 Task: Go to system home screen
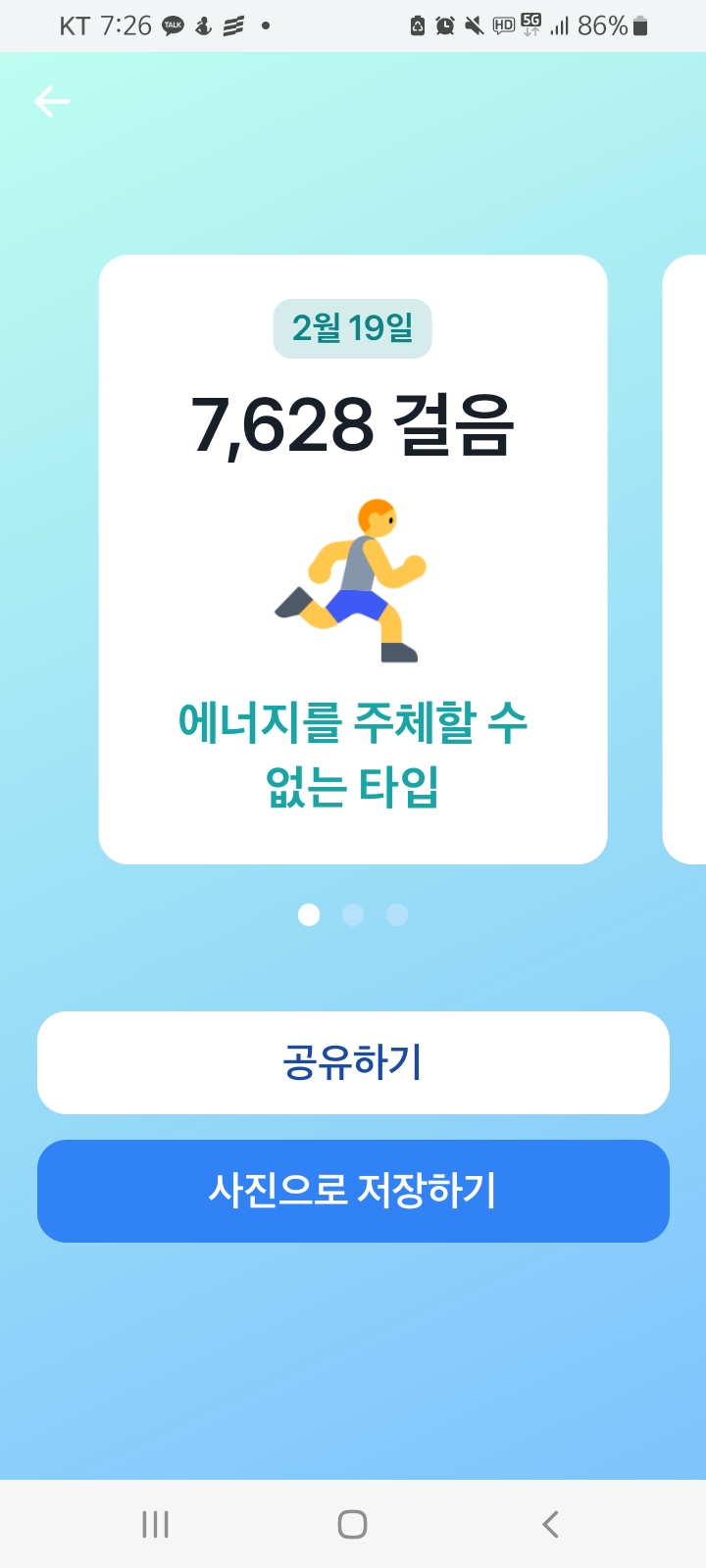(352, 1524)
